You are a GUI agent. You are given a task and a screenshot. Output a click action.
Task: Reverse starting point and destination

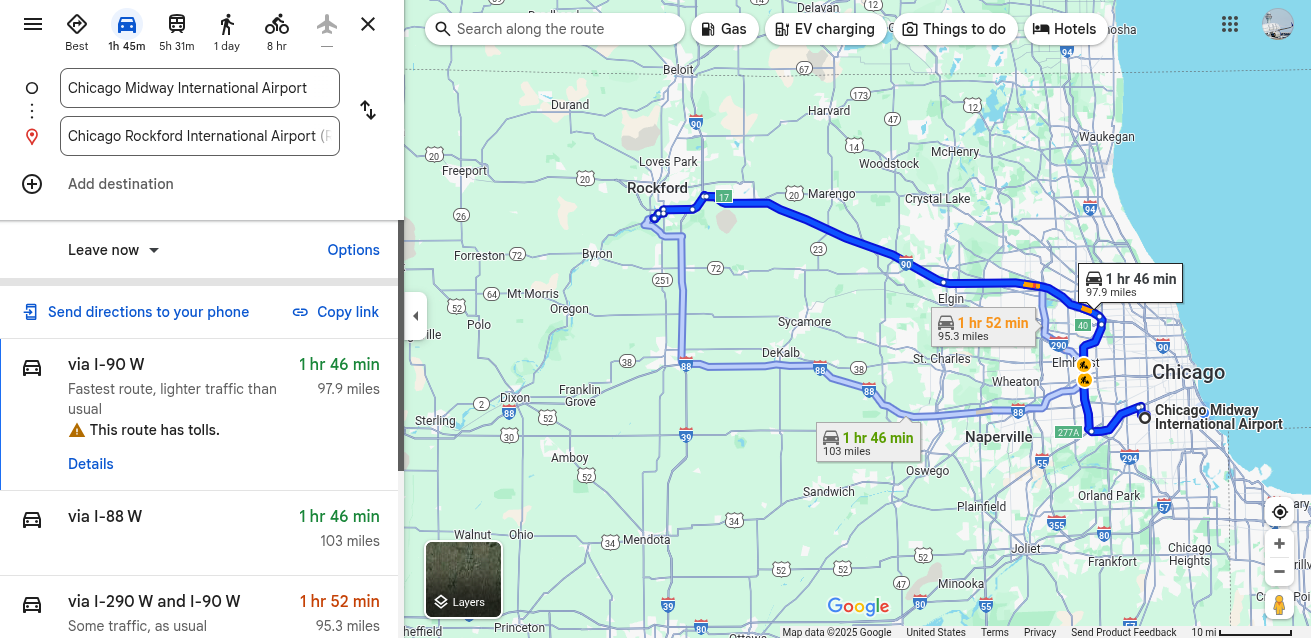coord(368,110)
